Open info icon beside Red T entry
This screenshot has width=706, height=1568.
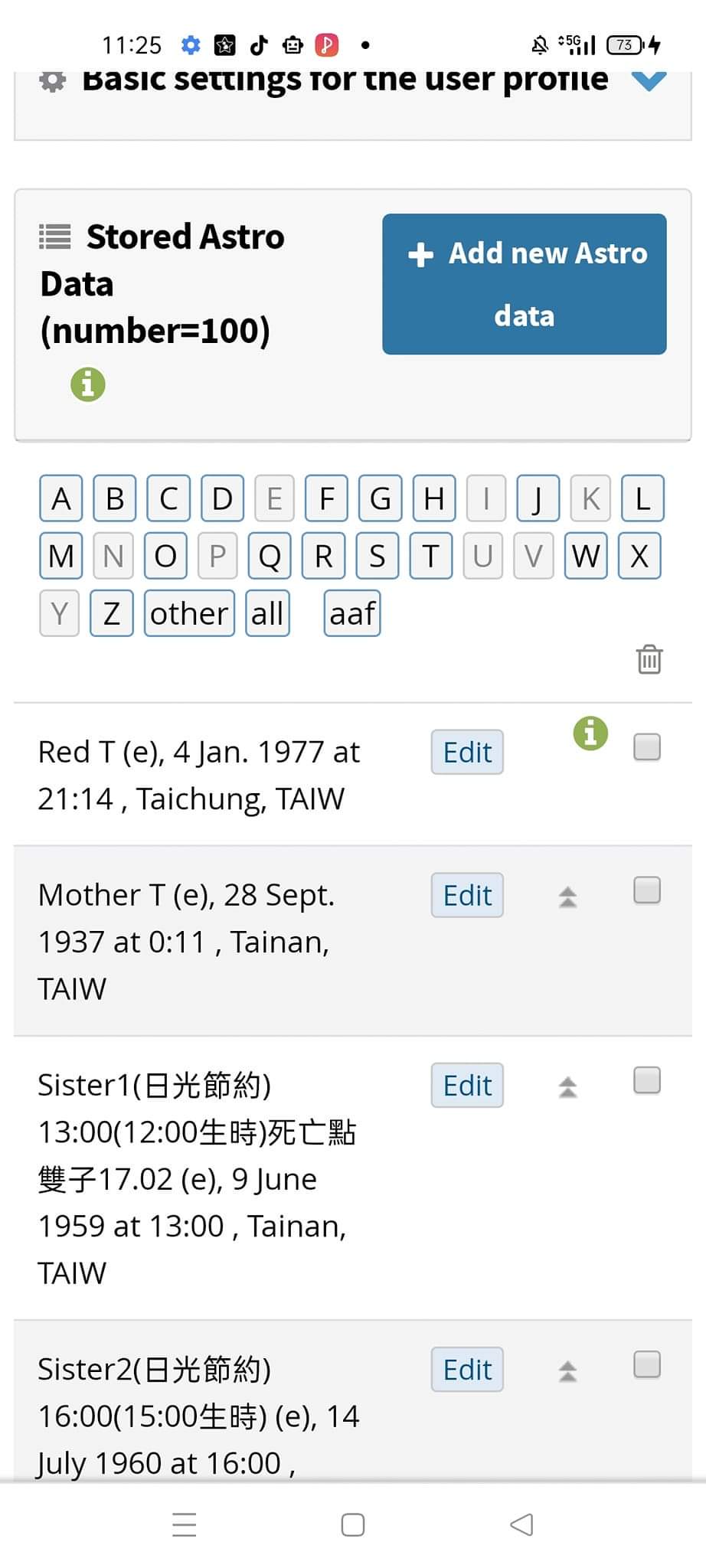click(590, 733)
